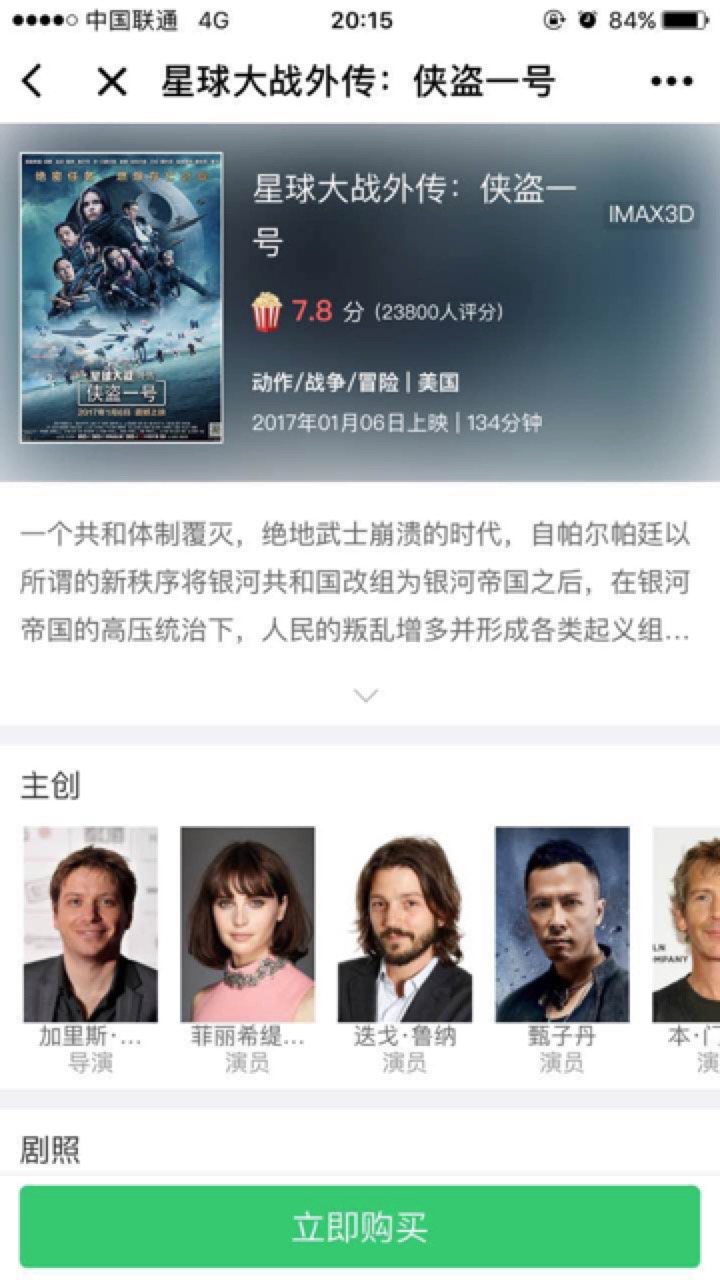Close this web page
Screen dimensions: 720x1280
112,82
